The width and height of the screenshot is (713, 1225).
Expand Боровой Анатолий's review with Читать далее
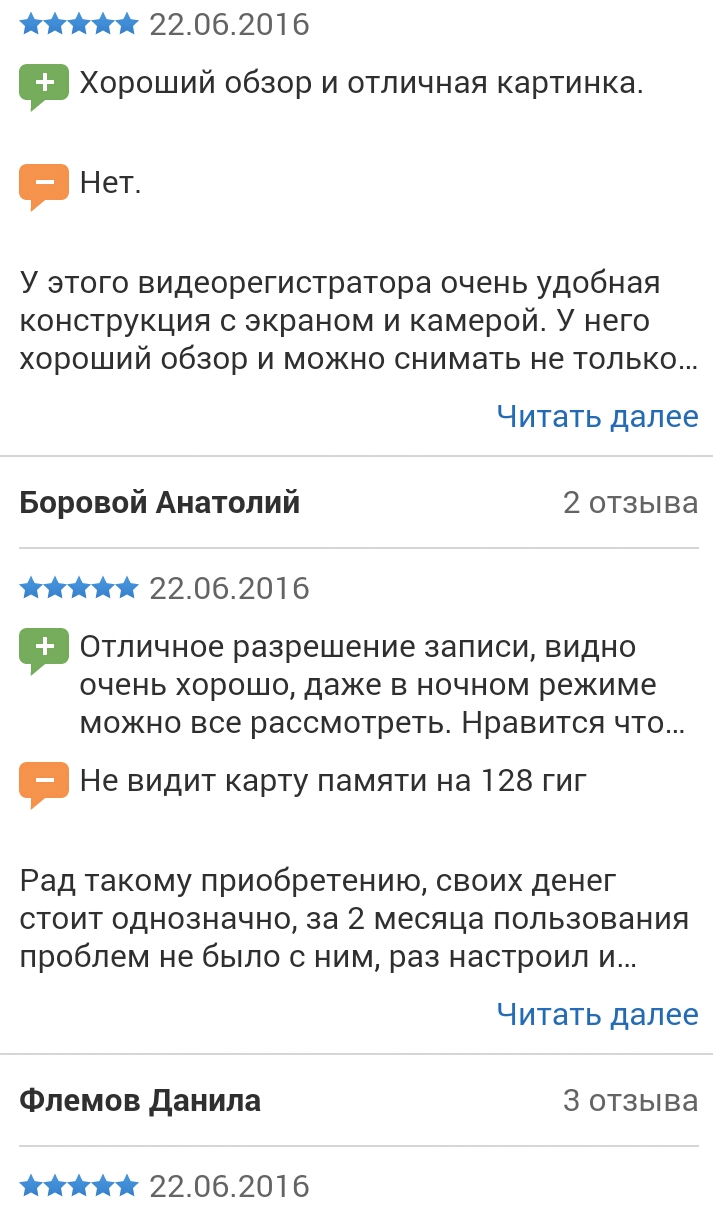point(597,1014)
